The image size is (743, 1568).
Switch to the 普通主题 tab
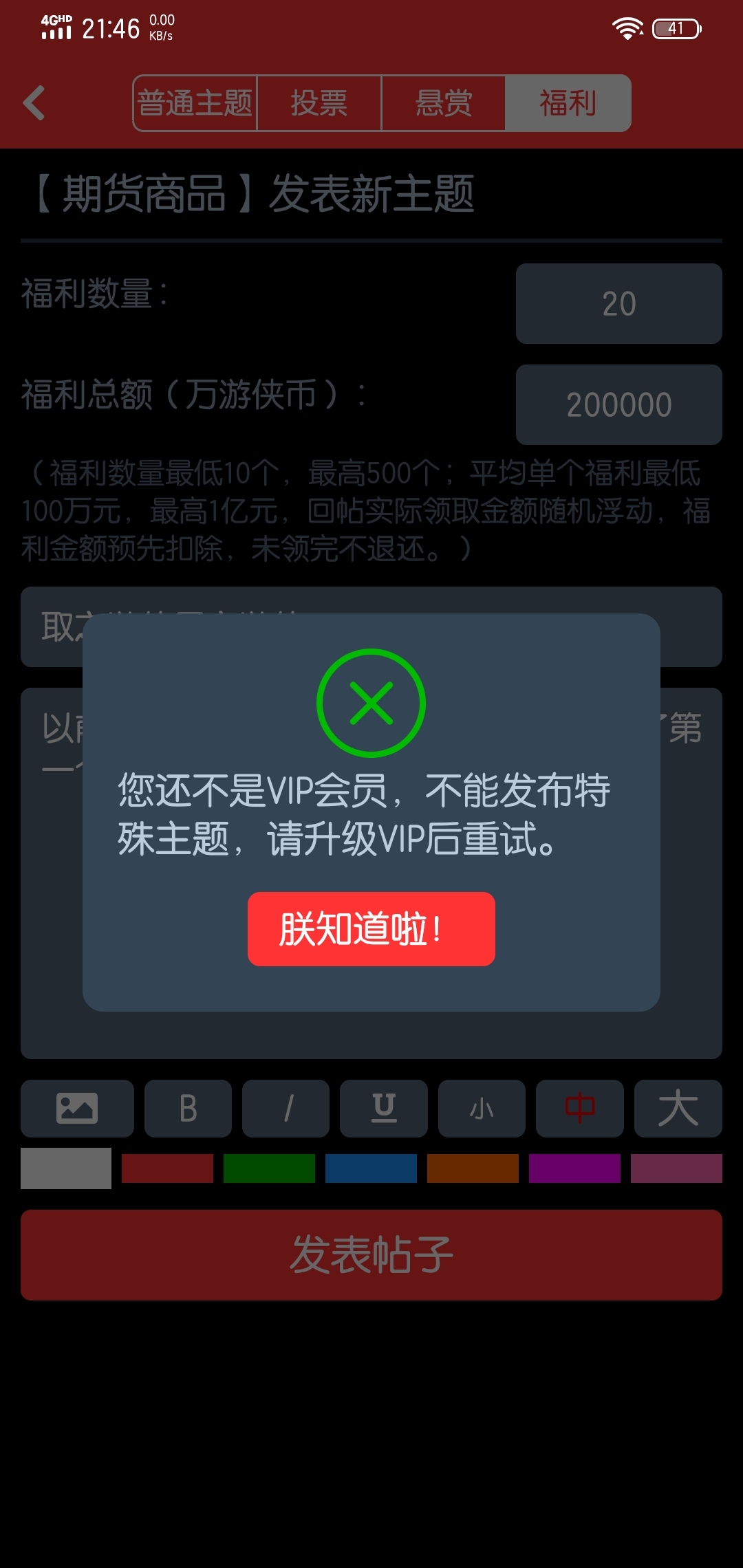pos(195,103)
